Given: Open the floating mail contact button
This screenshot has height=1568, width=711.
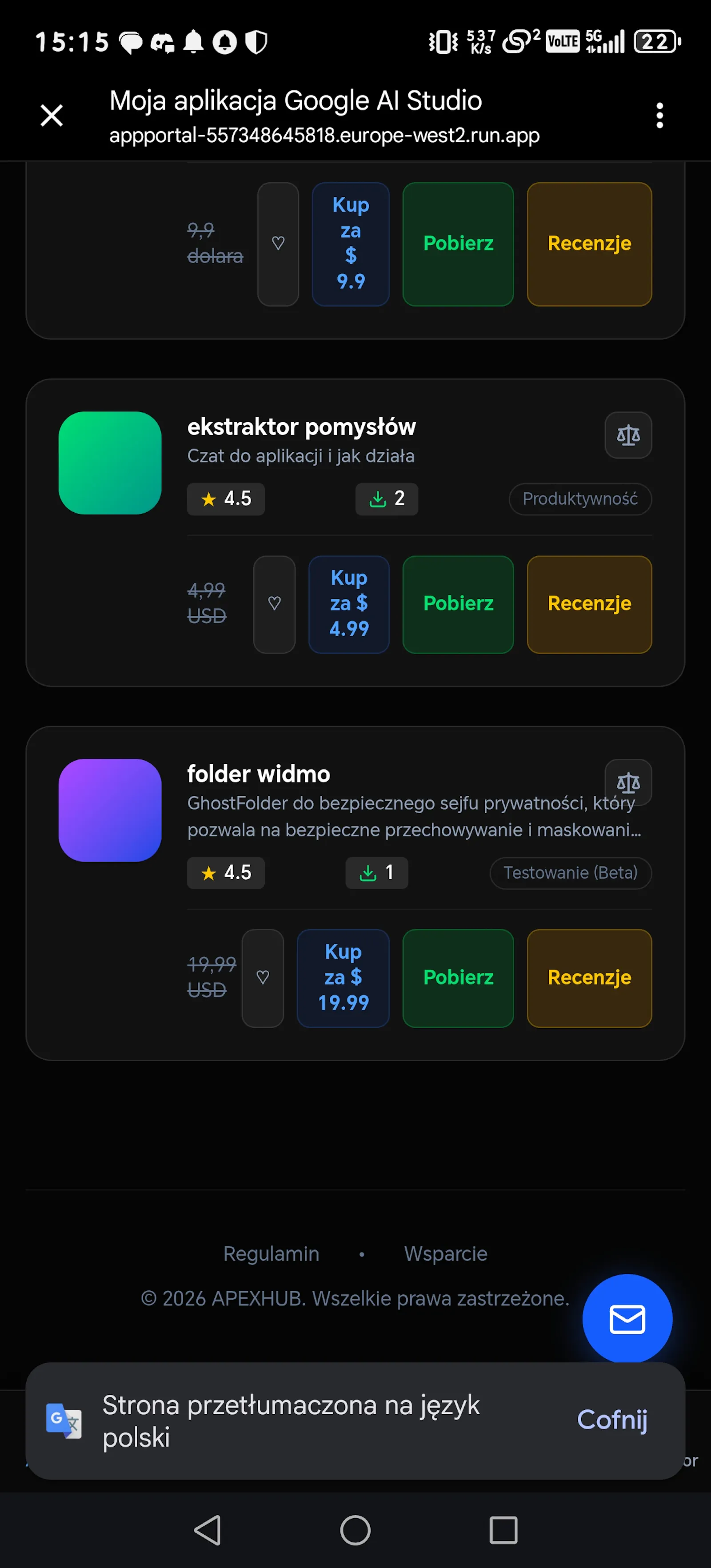Looking at the screenshot, I should [x=627, y=1319].
